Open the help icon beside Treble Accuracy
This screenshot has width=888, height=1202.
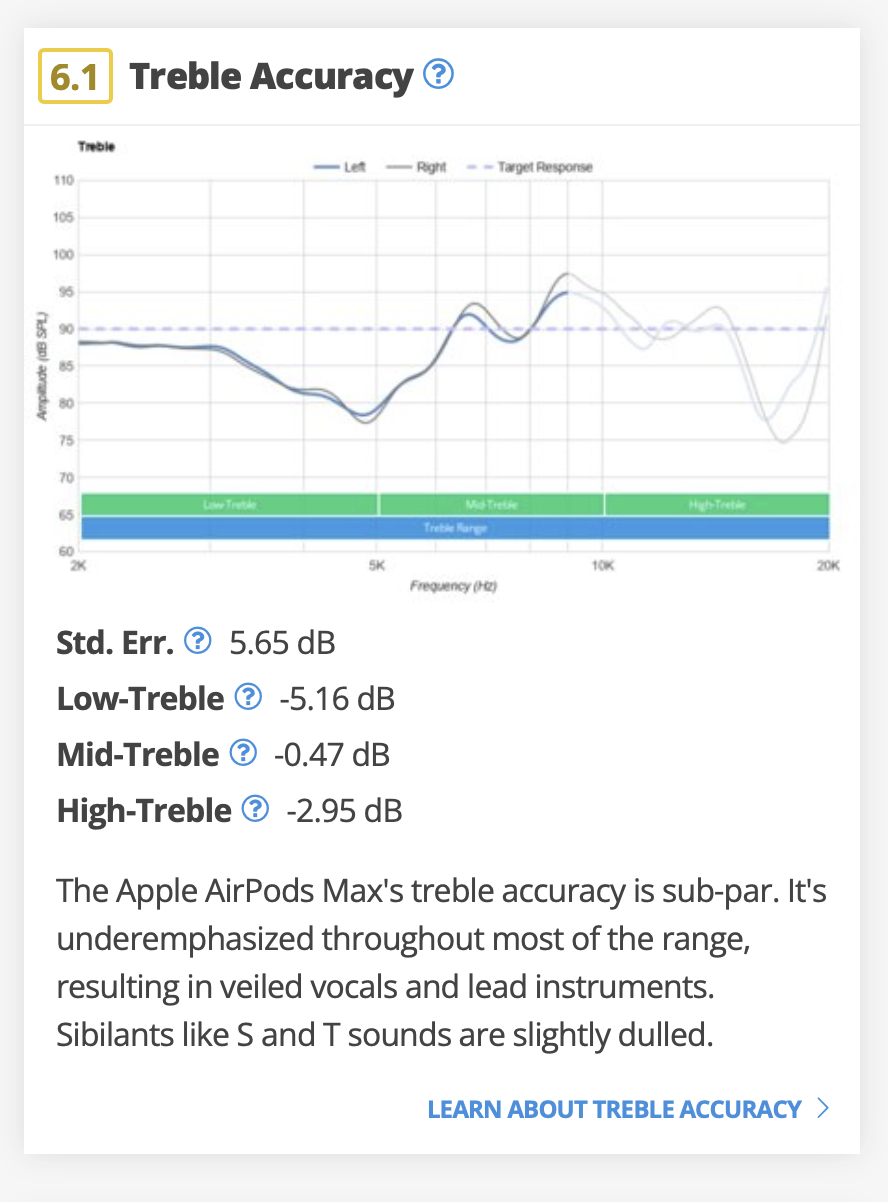(x=439, y=74)
